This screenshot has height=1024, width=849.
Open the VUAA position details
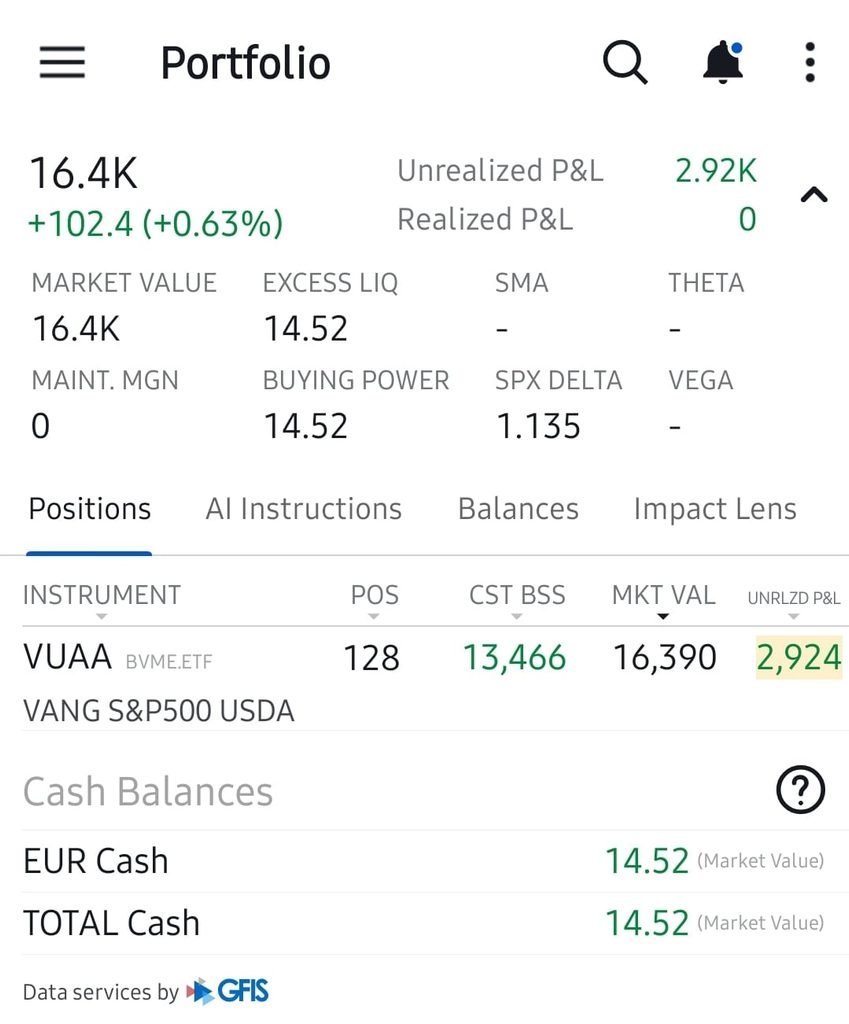[432, 680]
